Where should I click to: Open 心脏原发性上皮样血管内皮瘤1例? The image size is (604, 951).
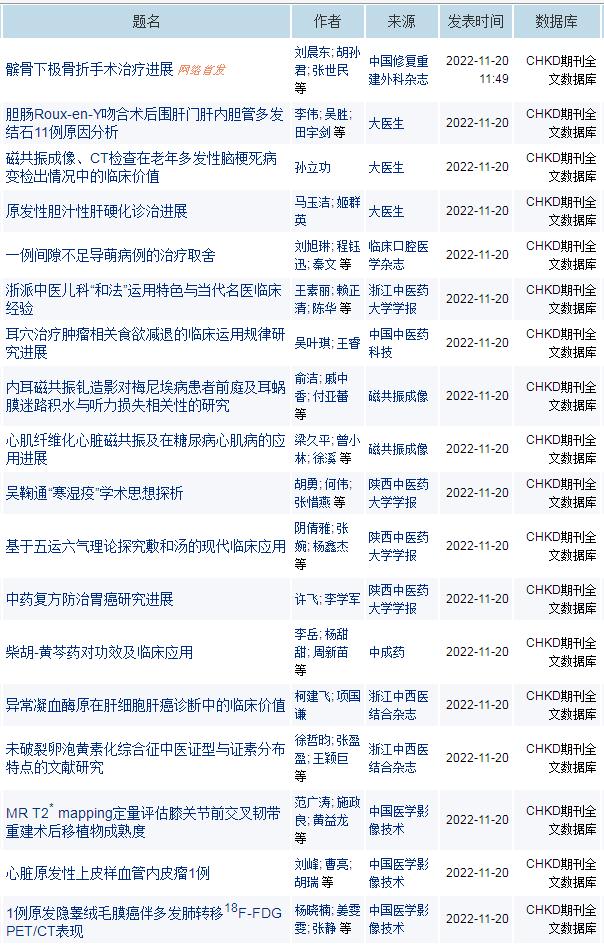pos(108,872)
